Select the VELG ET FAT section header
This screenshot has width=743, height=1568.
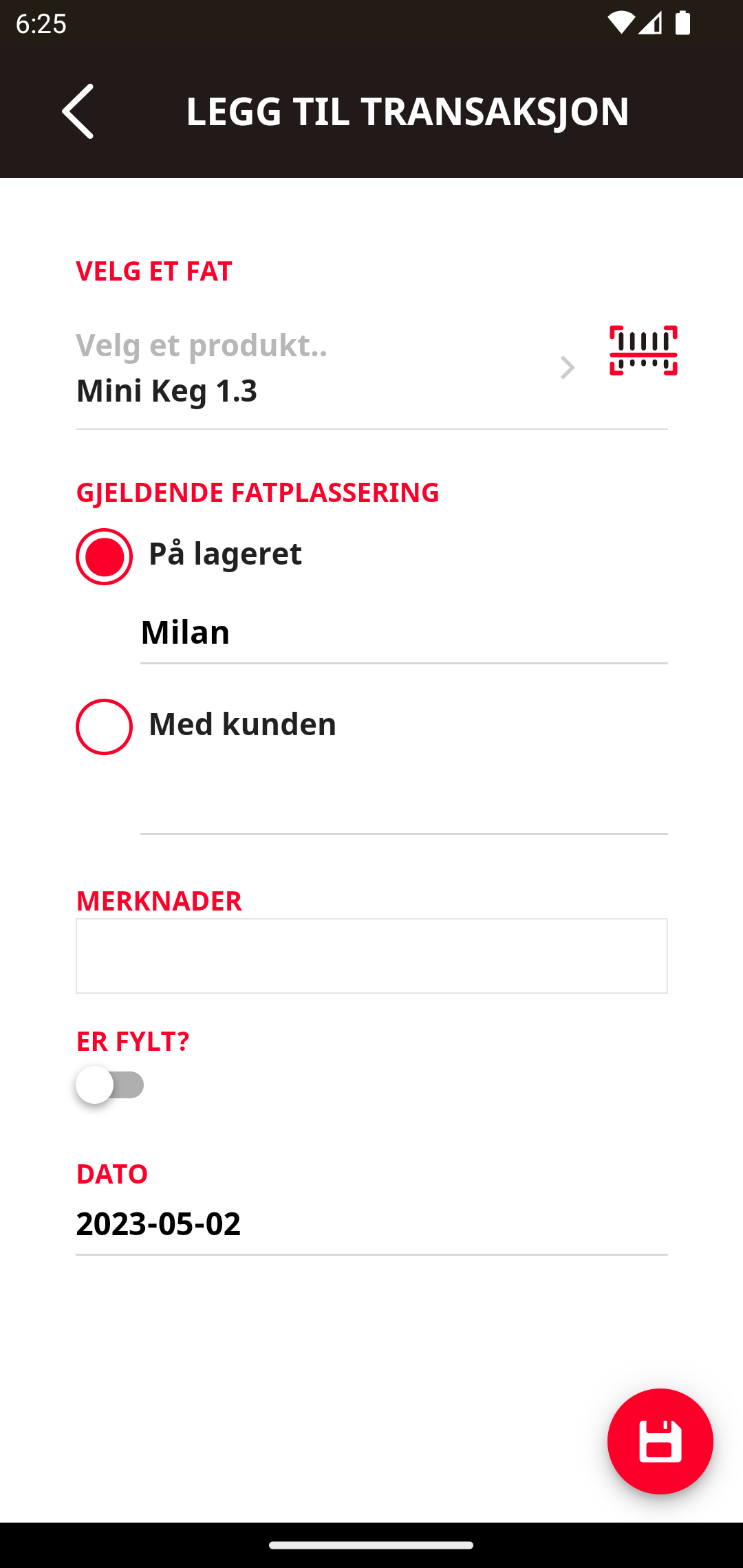(153, 271)
